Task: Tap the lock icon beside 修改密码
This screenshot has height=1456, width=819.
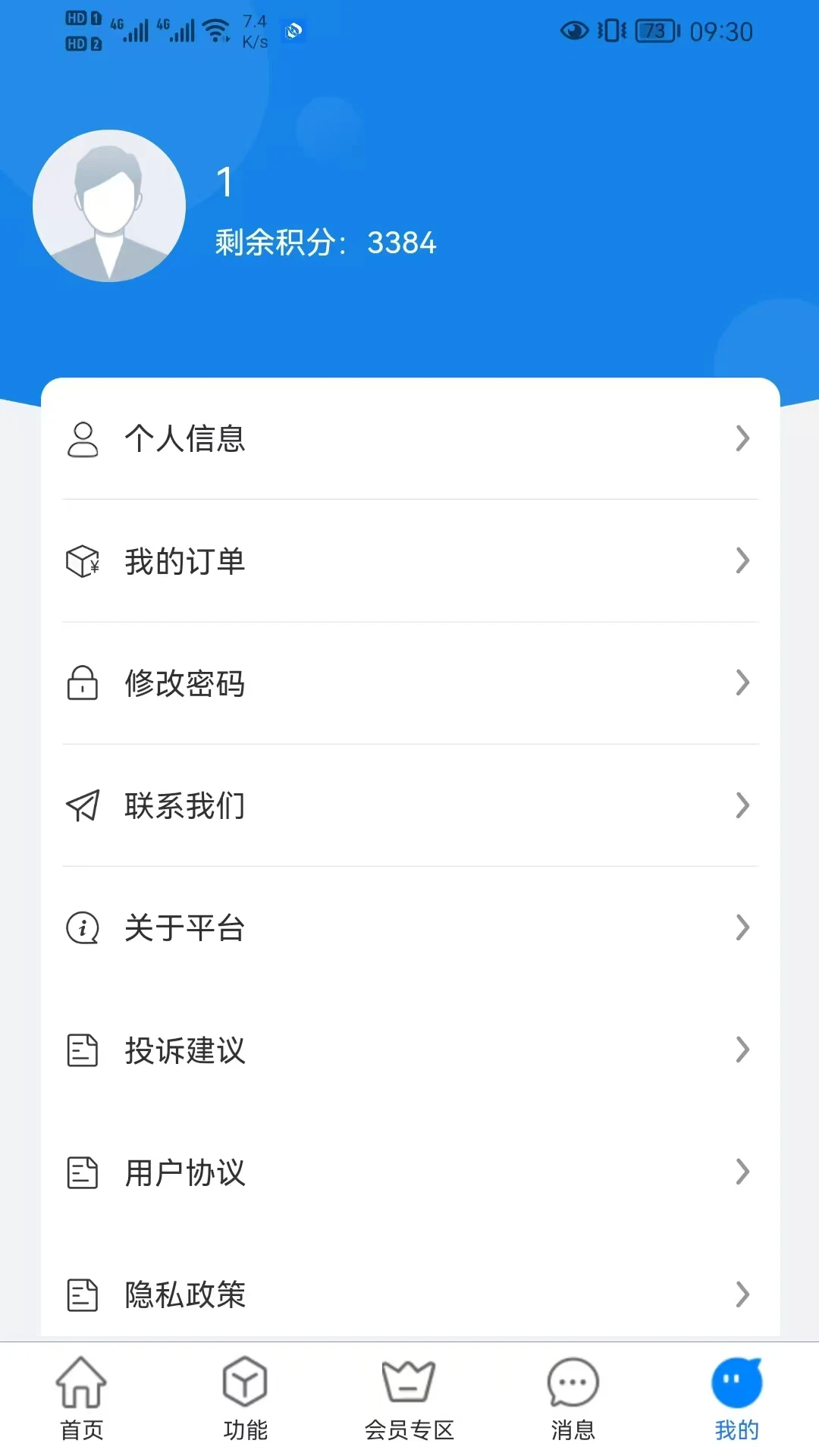Action: coord(83,683)
